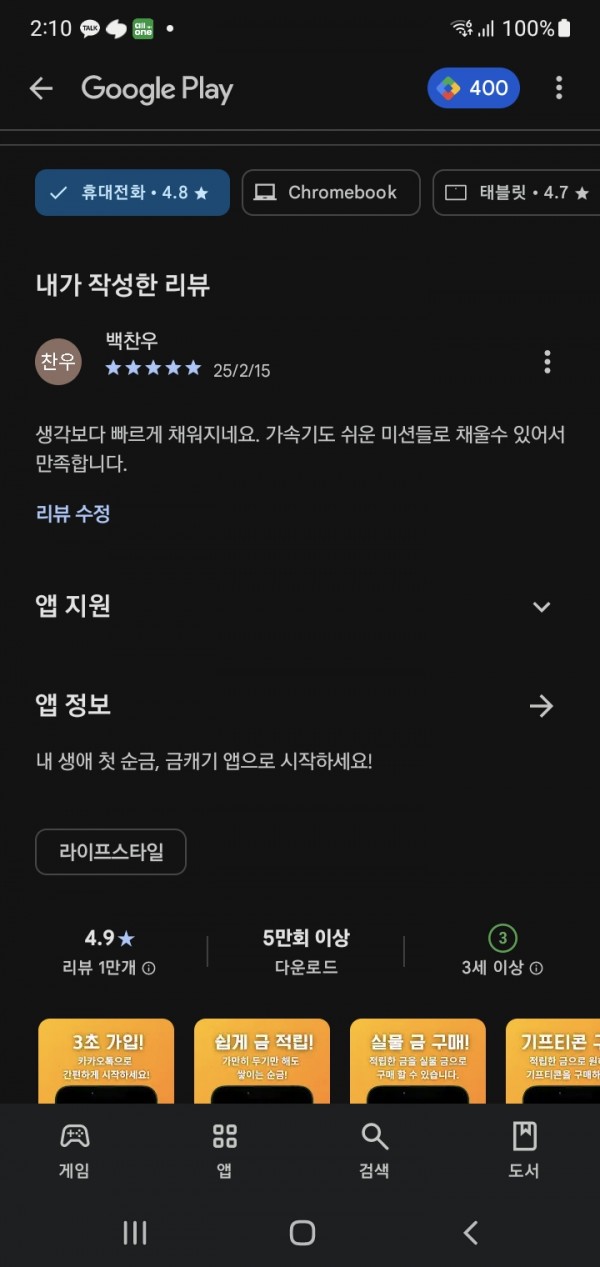Tap the system home button
This screenshot has height=1267, width=600.
pos(302,1233)
